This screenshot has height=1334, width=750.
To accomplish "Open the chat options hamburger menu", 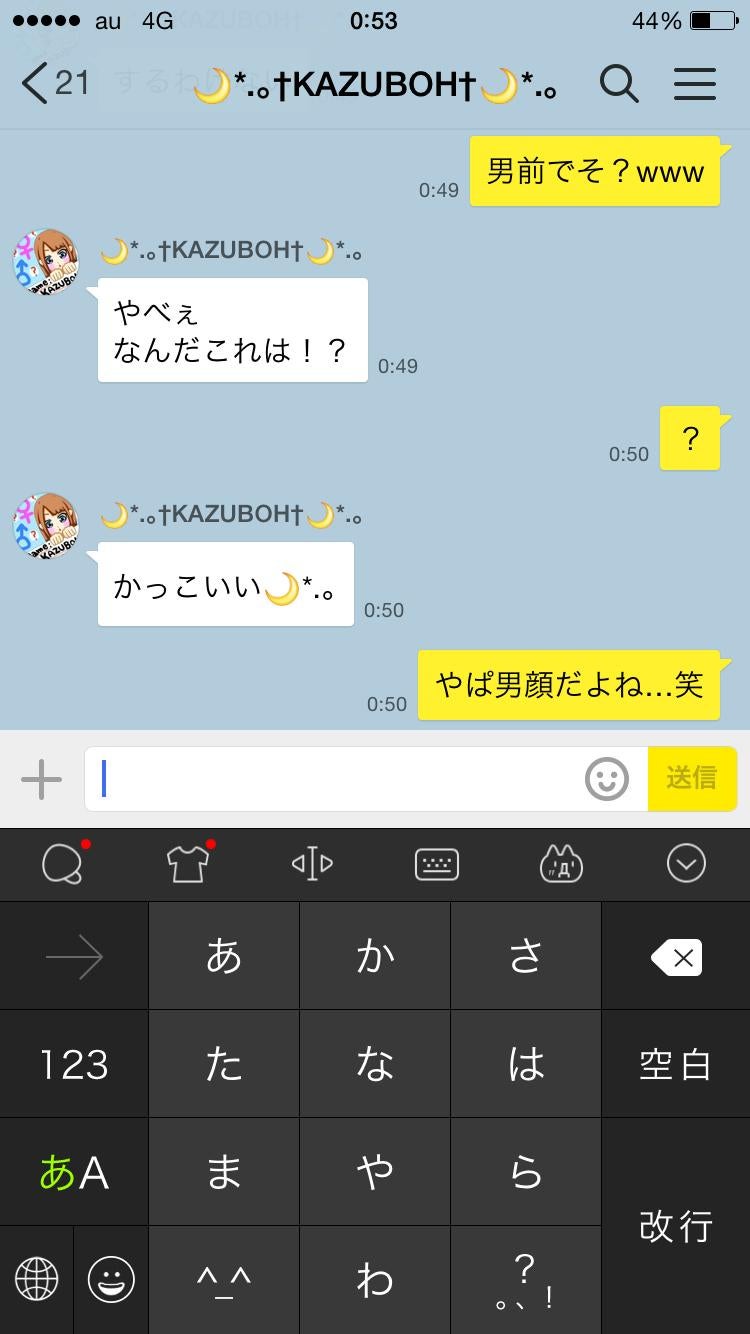I will click(695, 85).
